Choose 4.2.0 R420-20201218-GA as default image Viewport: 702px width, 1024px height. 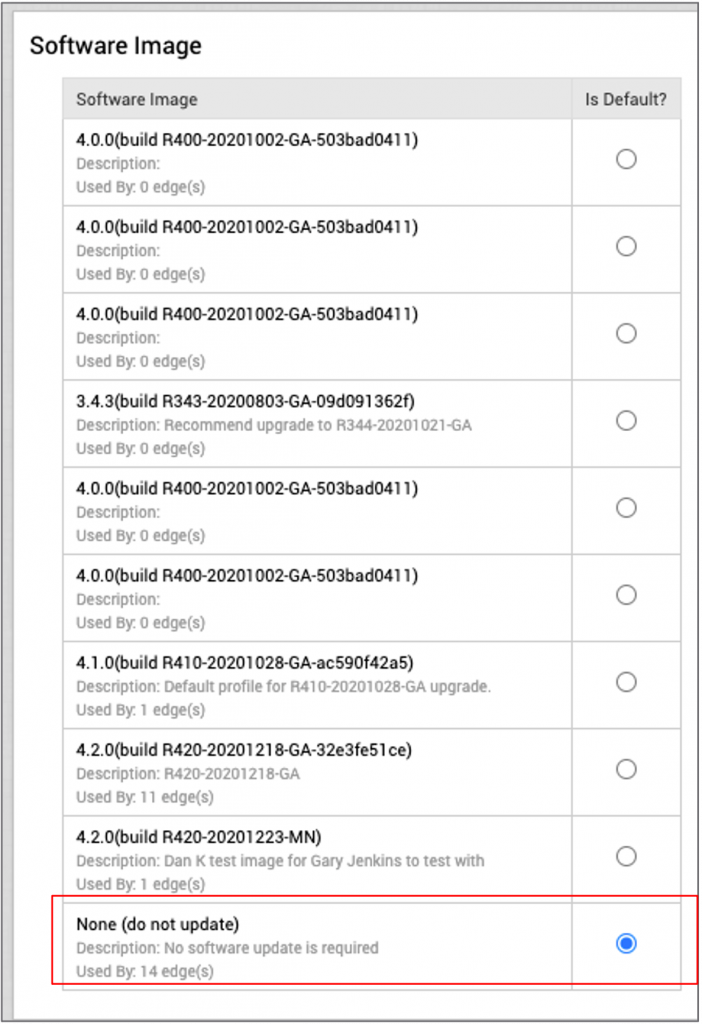pyautogui.click(x=626, y=769)
